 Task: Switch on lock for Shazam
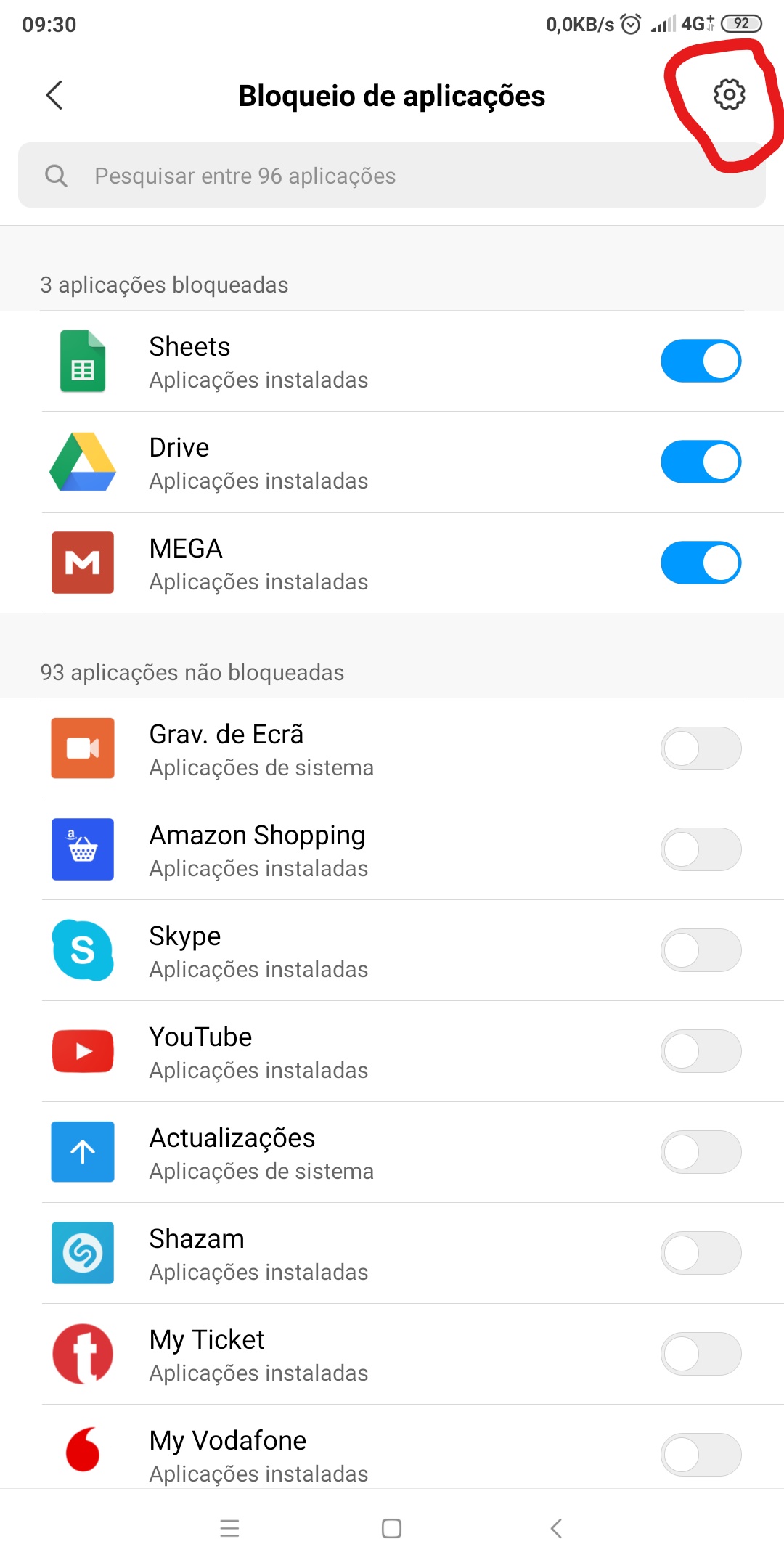point(701,1253)
